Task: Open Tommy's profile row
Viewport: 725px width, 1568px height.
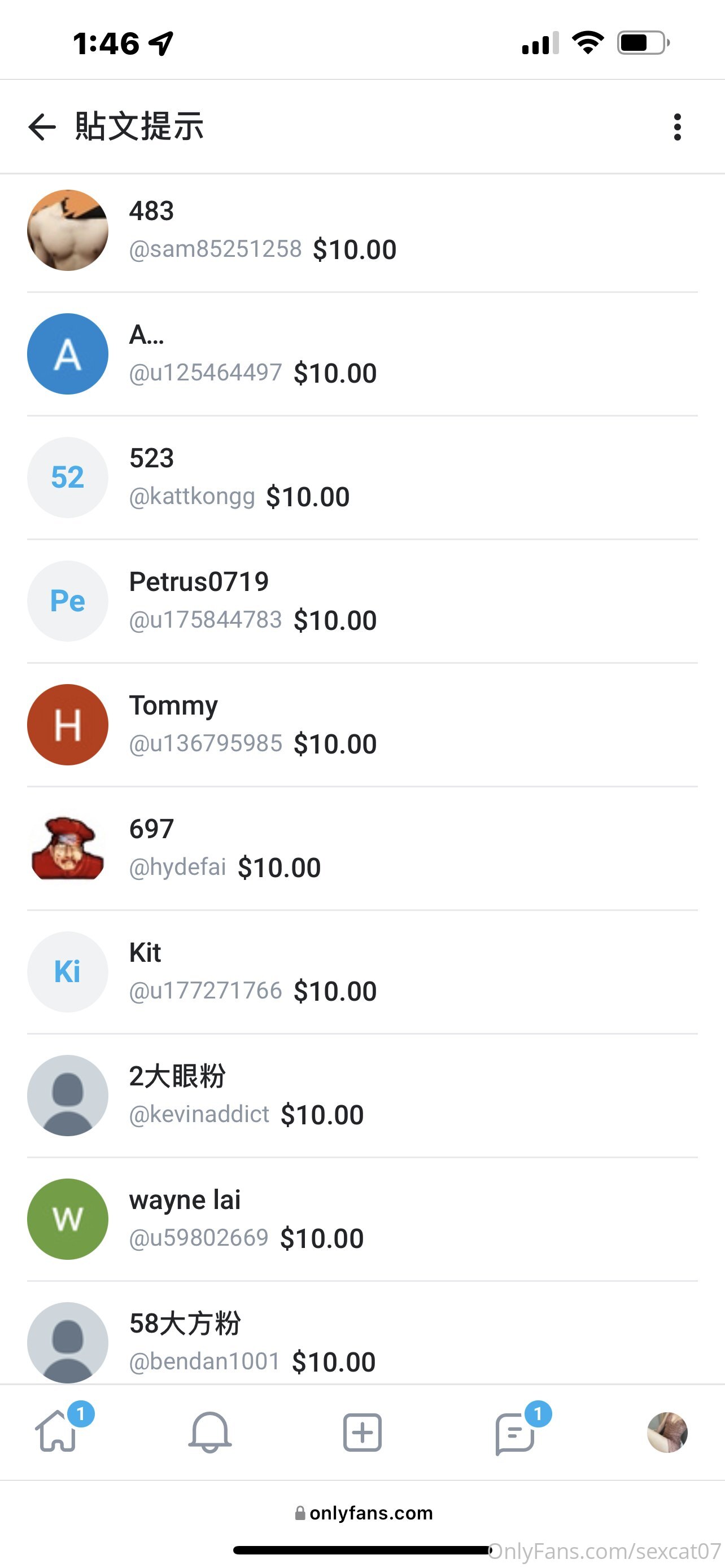Action: click(362, 725)
